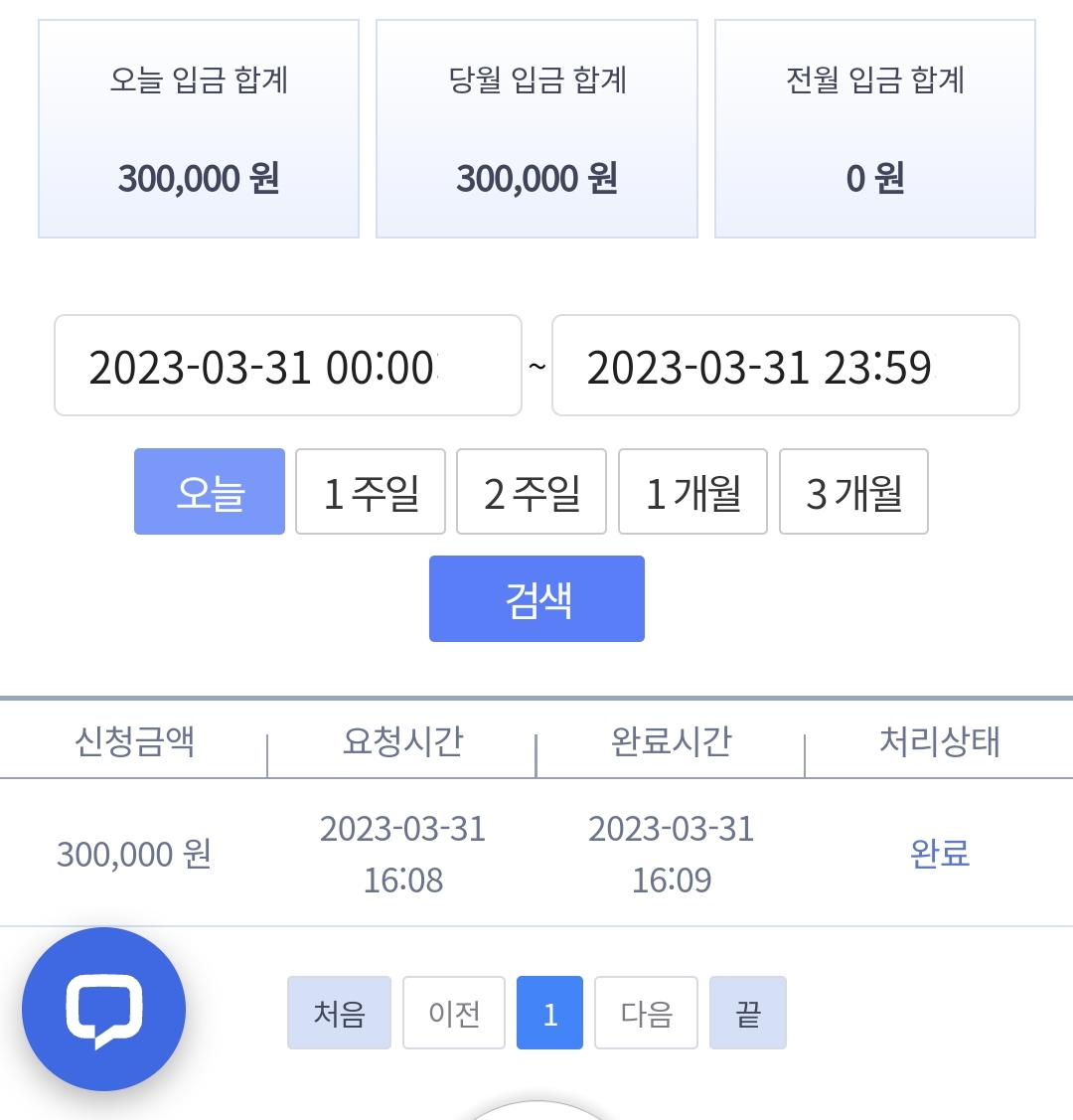
Task: Set the range to 3개월
Action: pos(853,491)
